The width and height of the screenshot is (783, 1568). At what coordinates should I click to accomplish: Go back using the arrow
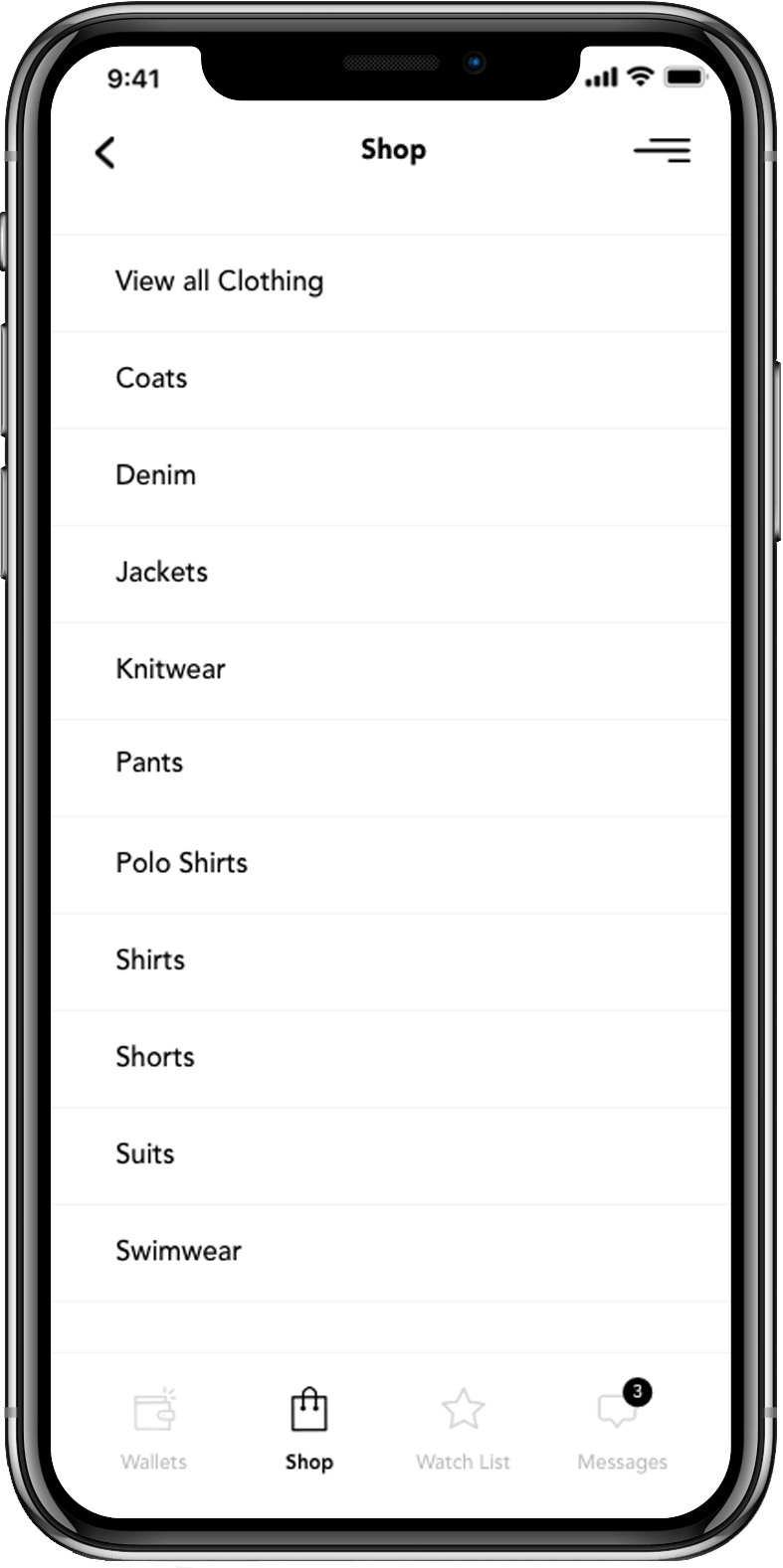pyautogui.click(x=105, y=152)
